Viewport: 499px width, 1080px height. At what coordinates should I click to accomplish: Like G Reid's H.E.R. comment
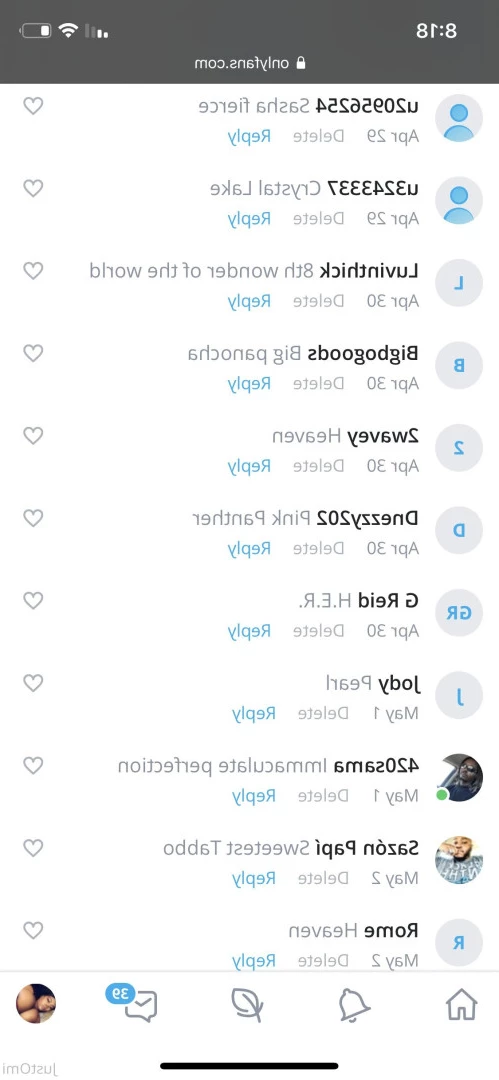tap(33, 601)
